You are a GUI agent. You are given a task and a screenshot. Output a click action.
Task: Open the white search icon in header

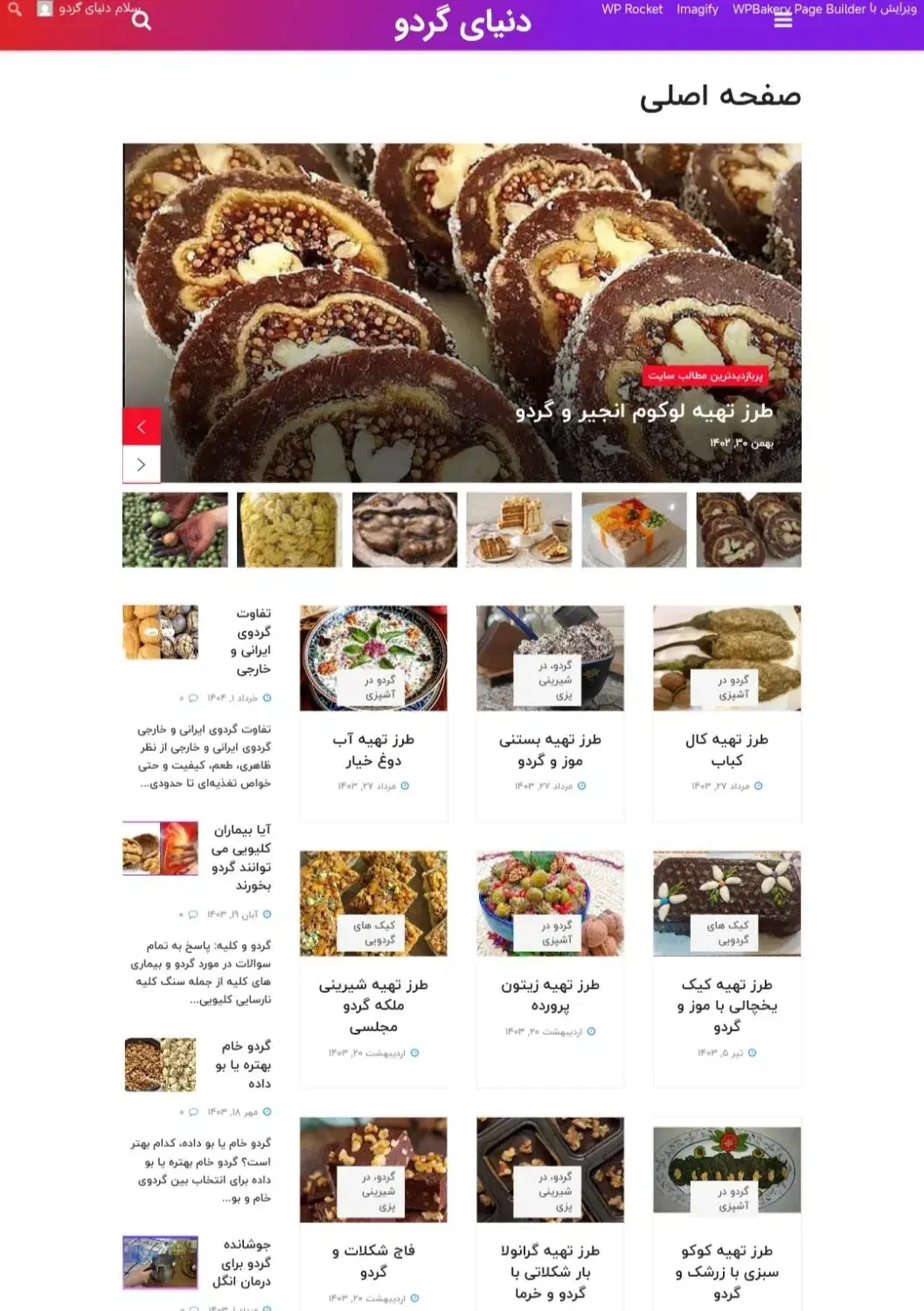(142, 21)
